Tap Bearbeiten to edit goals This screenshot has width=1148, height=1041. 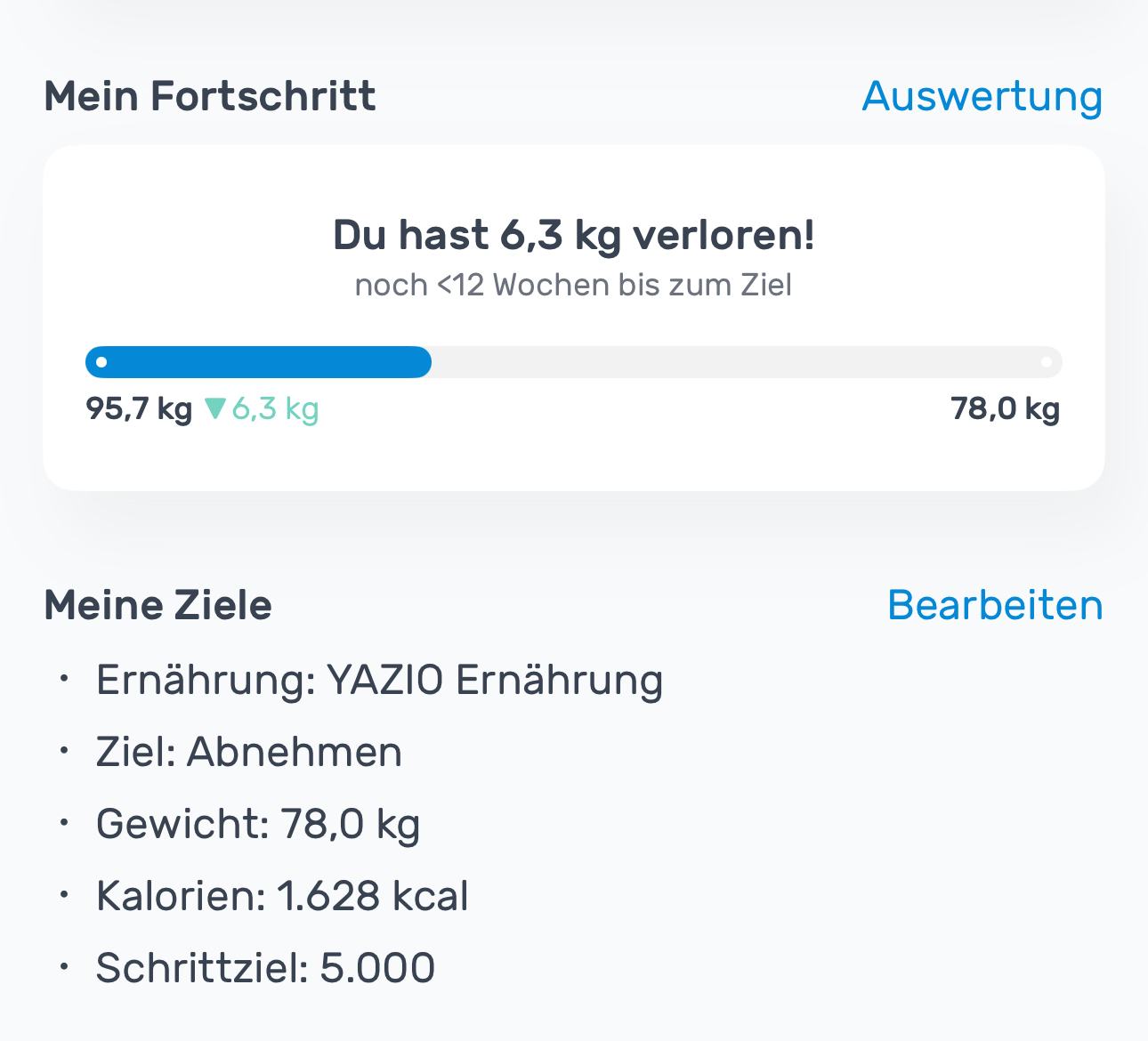pyautogui.click(x=994, y=605)
